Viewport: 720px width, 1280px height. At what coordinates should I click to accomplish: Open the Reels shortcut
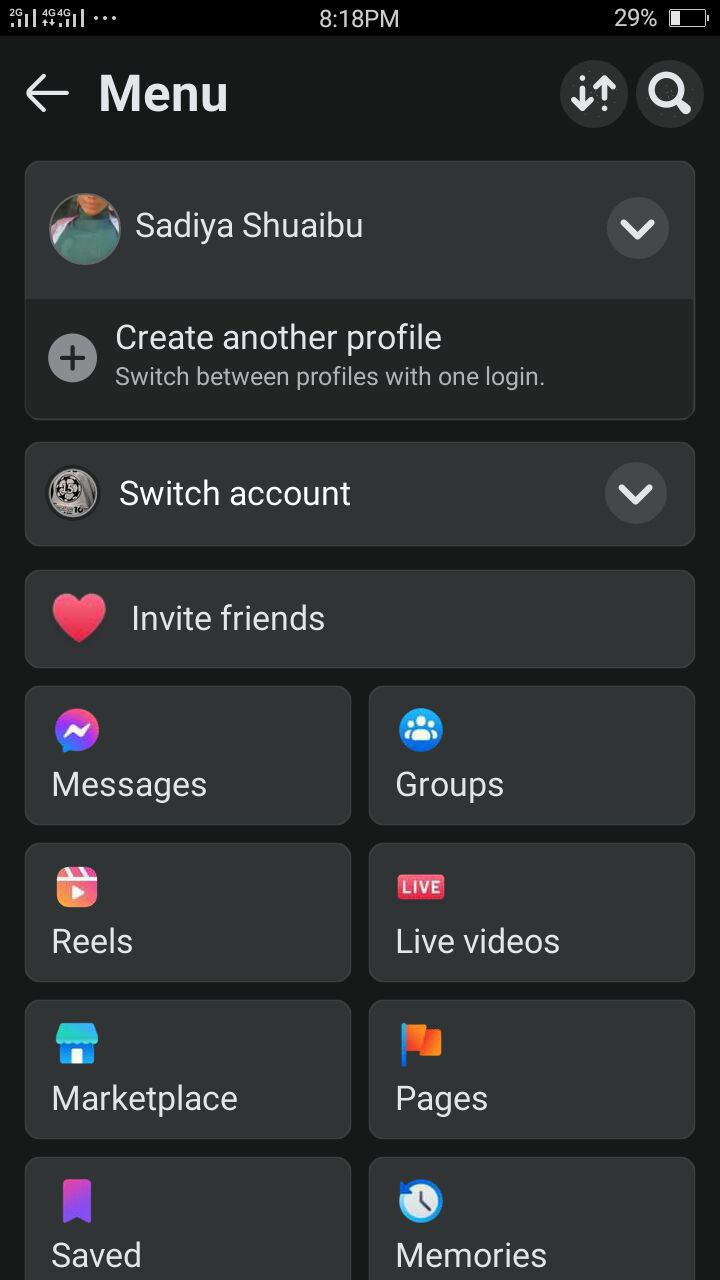(188, 913)
